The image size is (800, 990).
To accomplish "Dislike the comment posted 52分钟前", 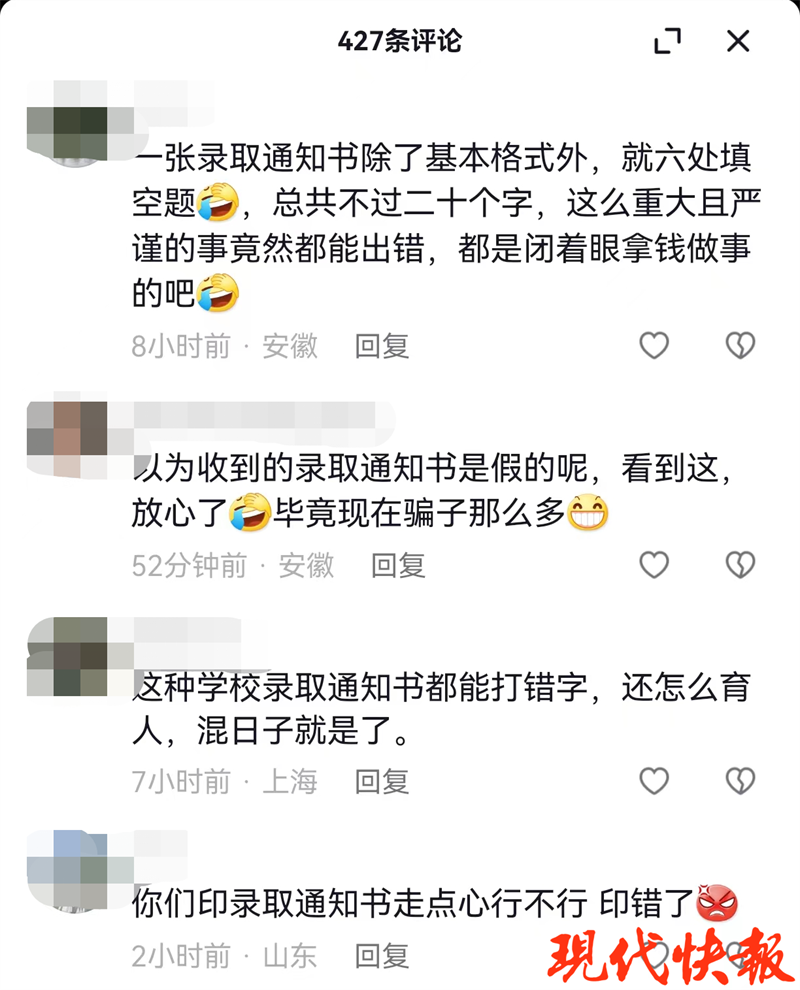I will (740, 565).
